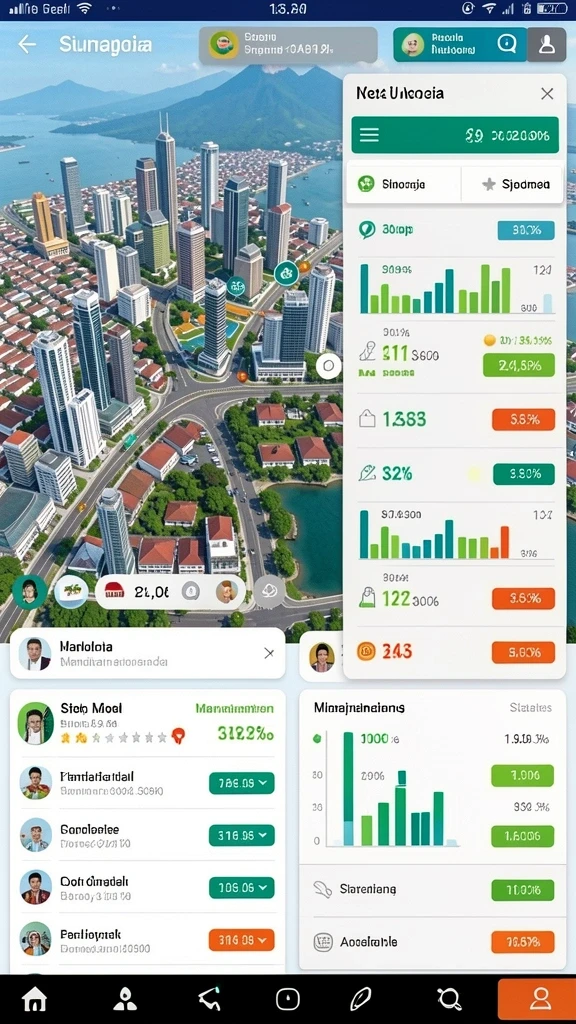This screenshot has width=576, height=1024.
Task: Switch to the starred Sjodmea tab
Action: (513, 184)
